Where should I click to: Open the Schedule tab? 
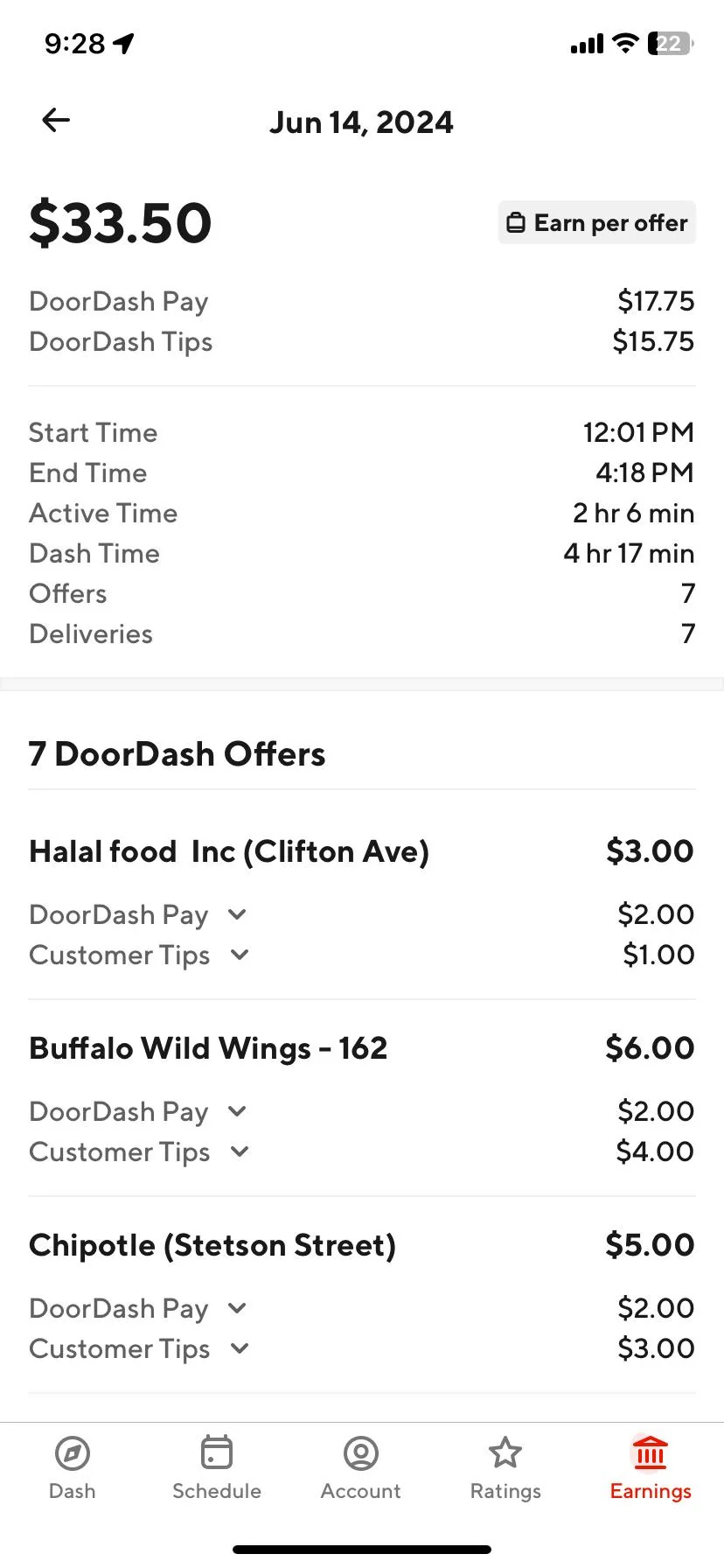coord(216,1470)
